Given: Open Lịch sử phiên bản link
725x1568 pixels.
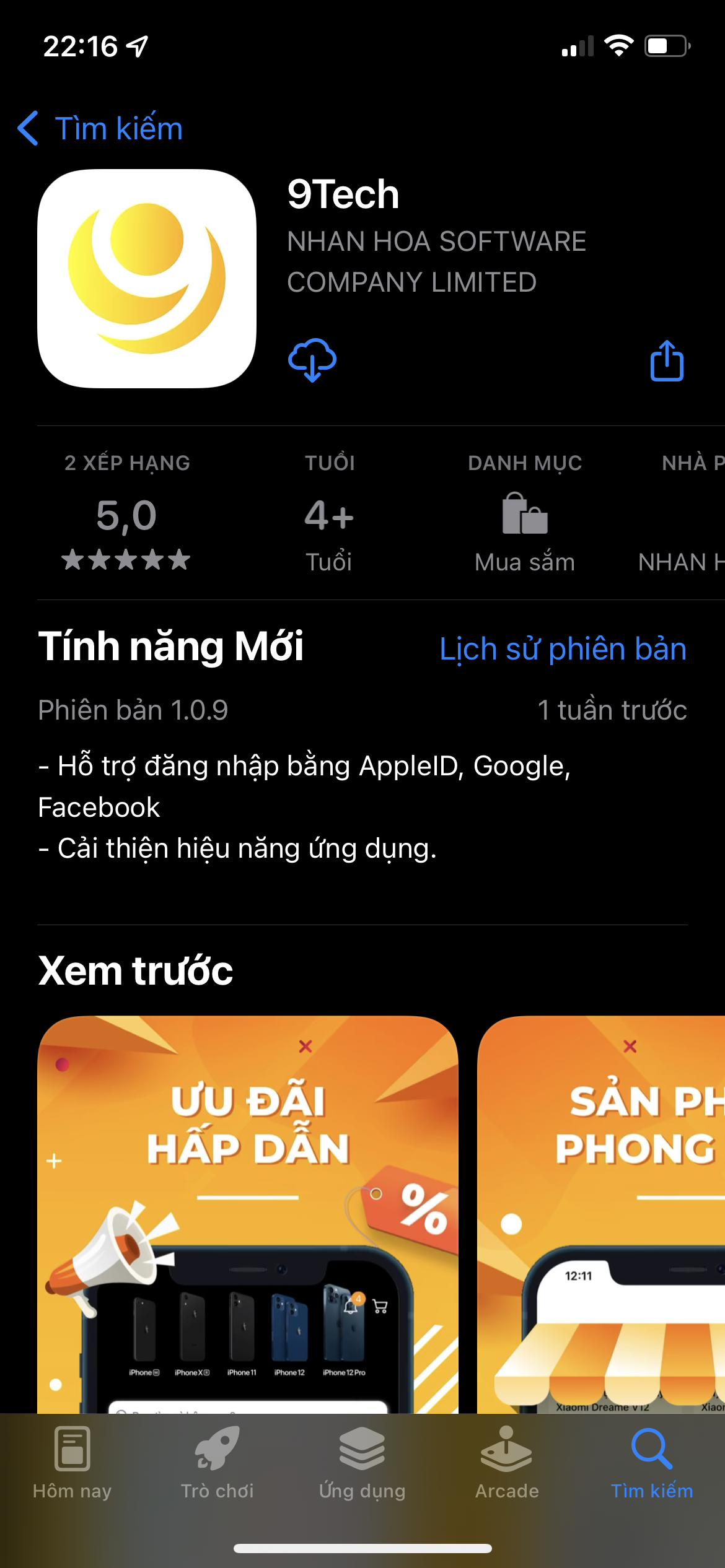Looking at the screenshot, I should (x=563, y=649).
